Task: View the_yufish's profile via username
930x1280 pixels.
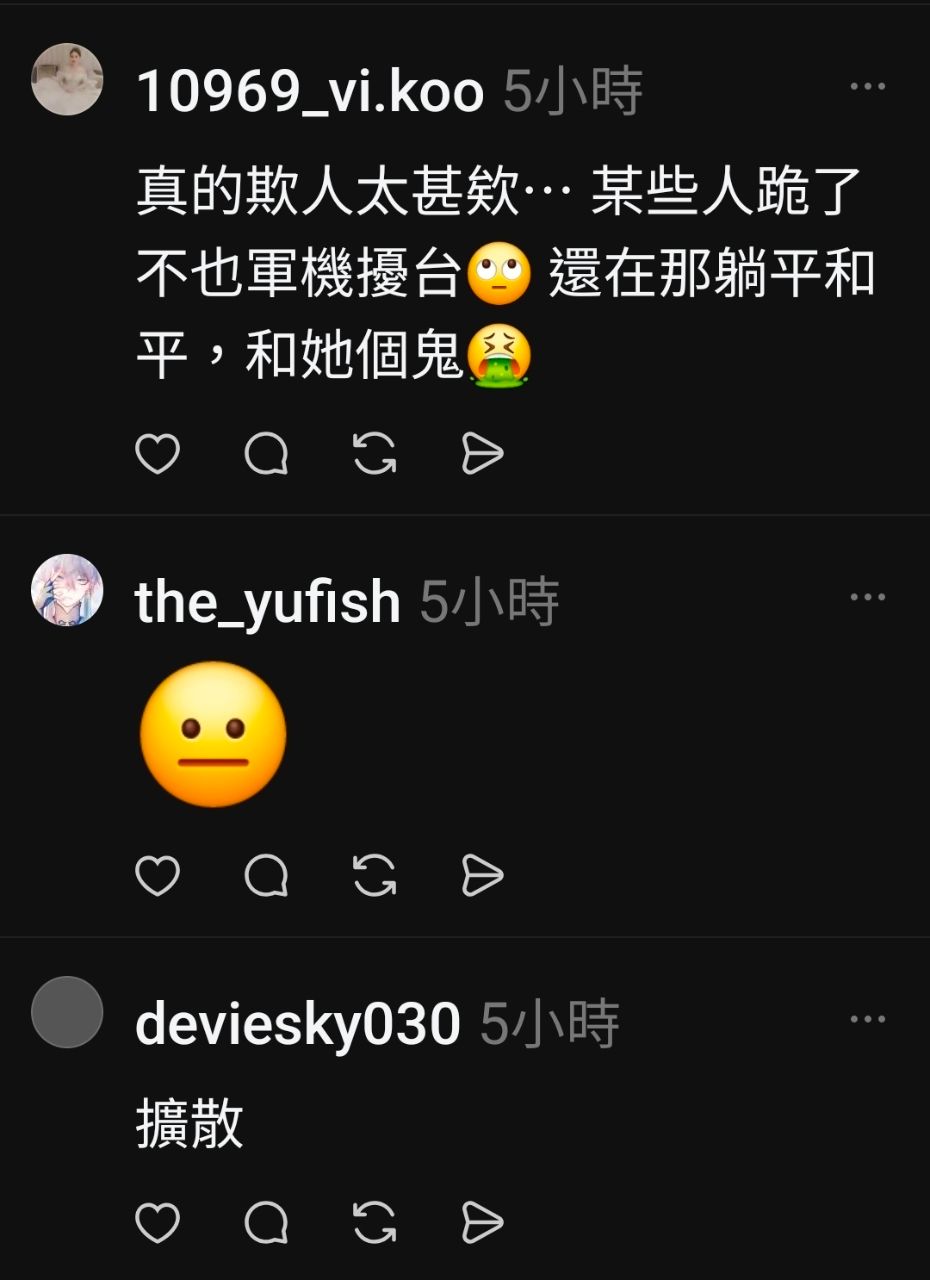Action: coord(268,603)
